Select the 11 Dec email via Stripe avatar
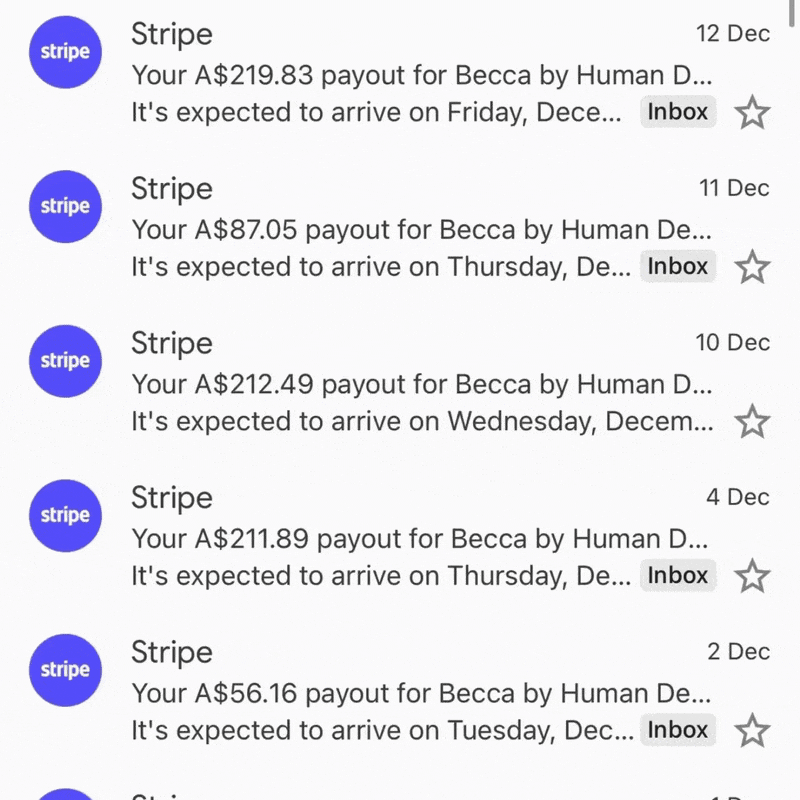The width and height of the screenshot is (800, 800). pos(65,207)
